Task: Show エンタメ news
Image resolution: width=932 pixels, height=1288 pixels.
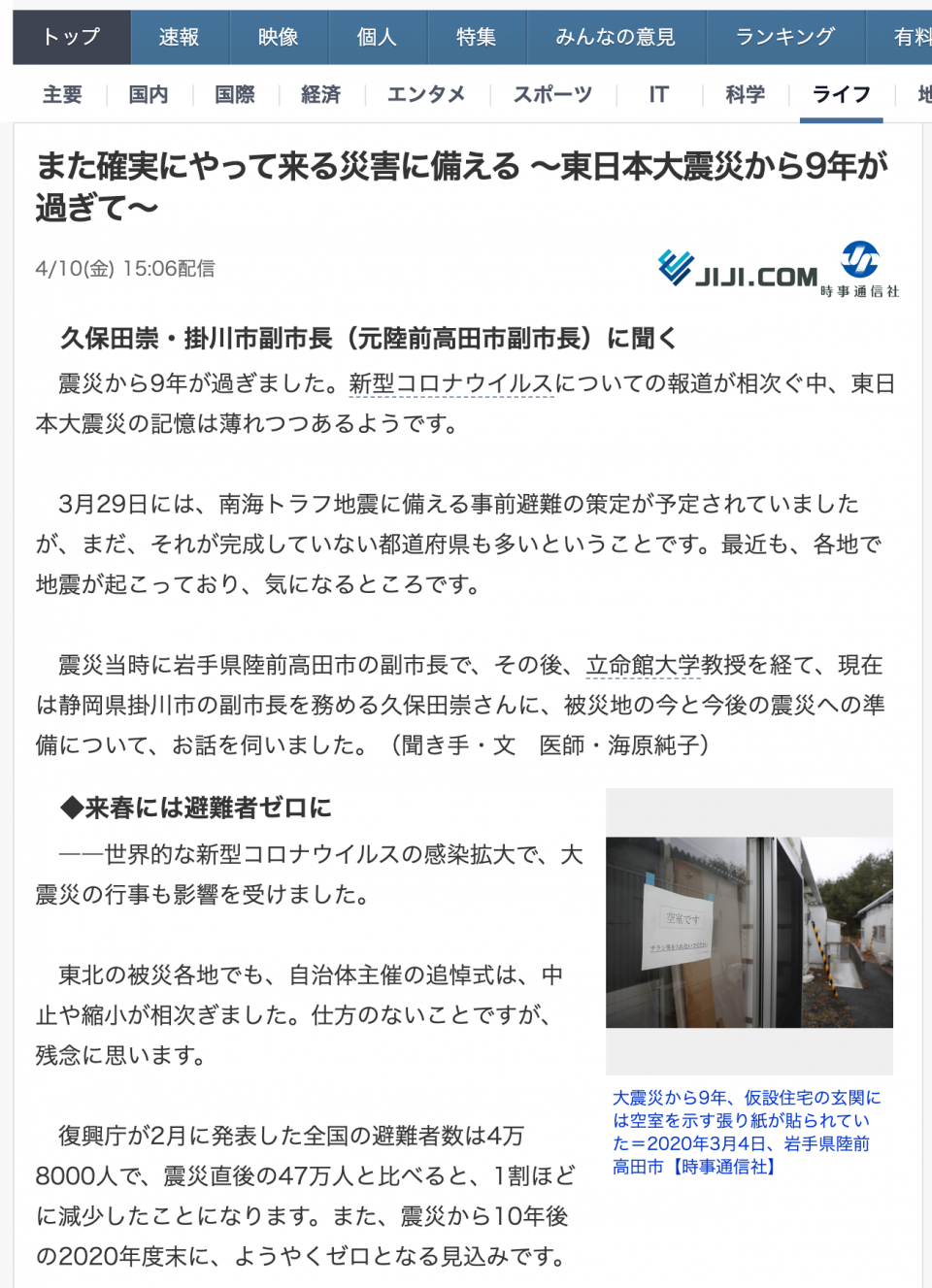Action: tap(426, 94)
